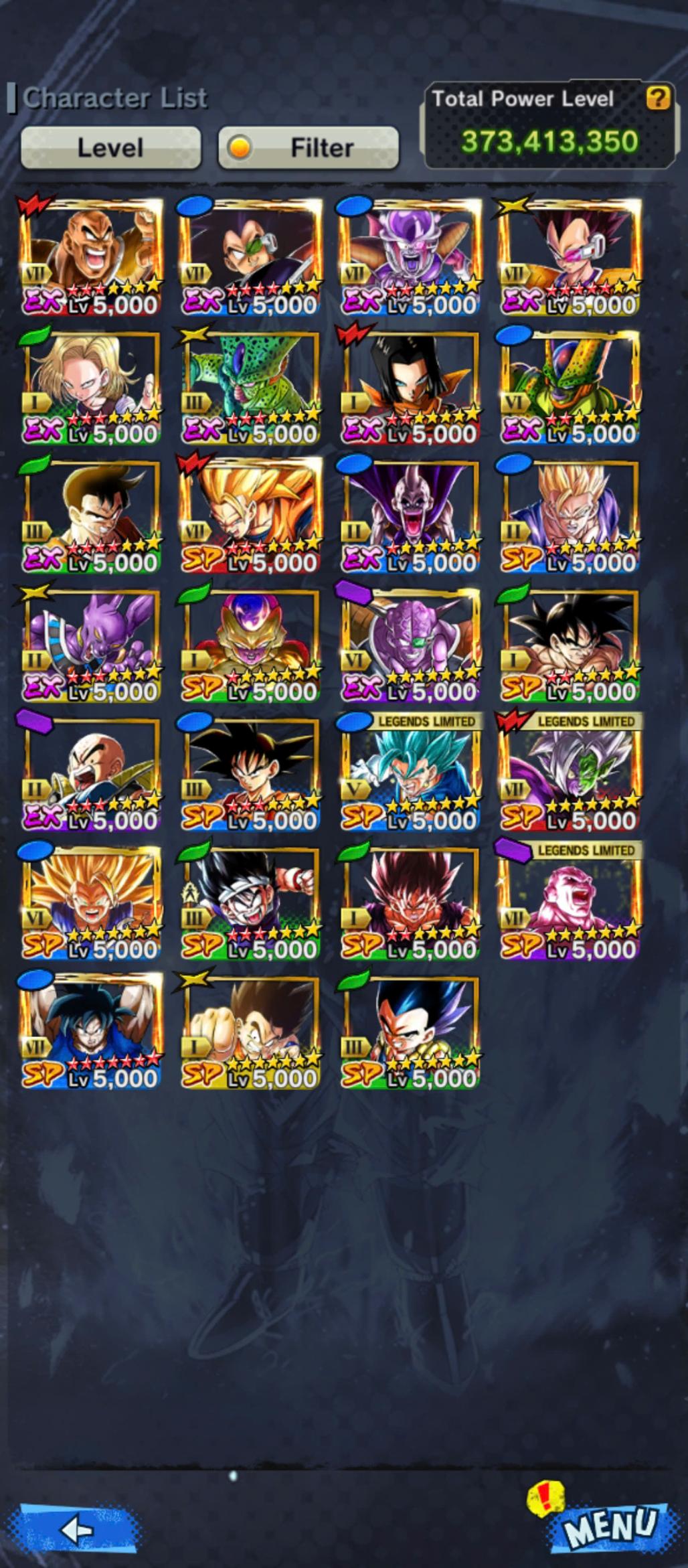This screenshot has height=1568, width=688.
Task: Tap the Level sort button
Action: point(110,147)
